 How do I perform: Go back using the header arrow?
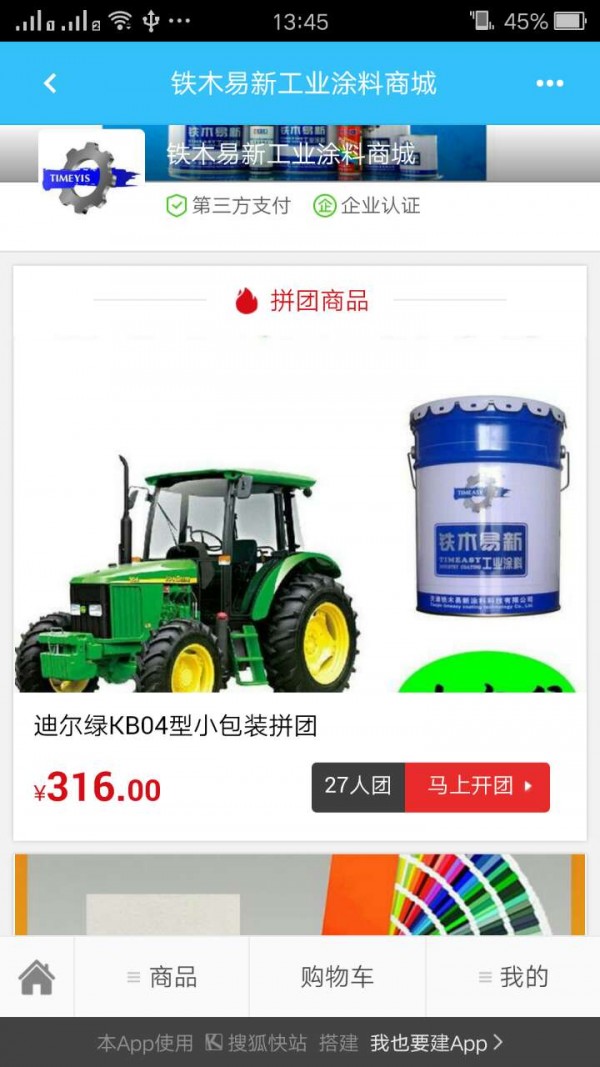[50, 84]
